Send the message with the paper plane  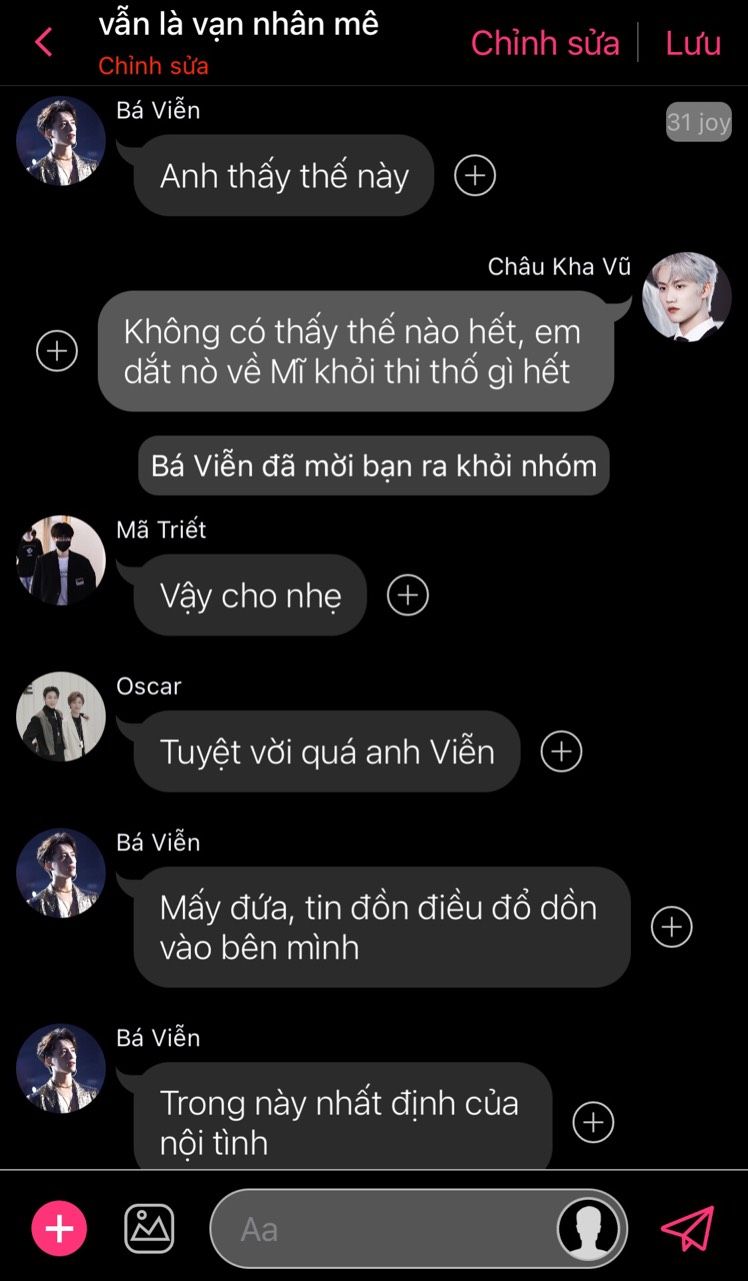688,1228
